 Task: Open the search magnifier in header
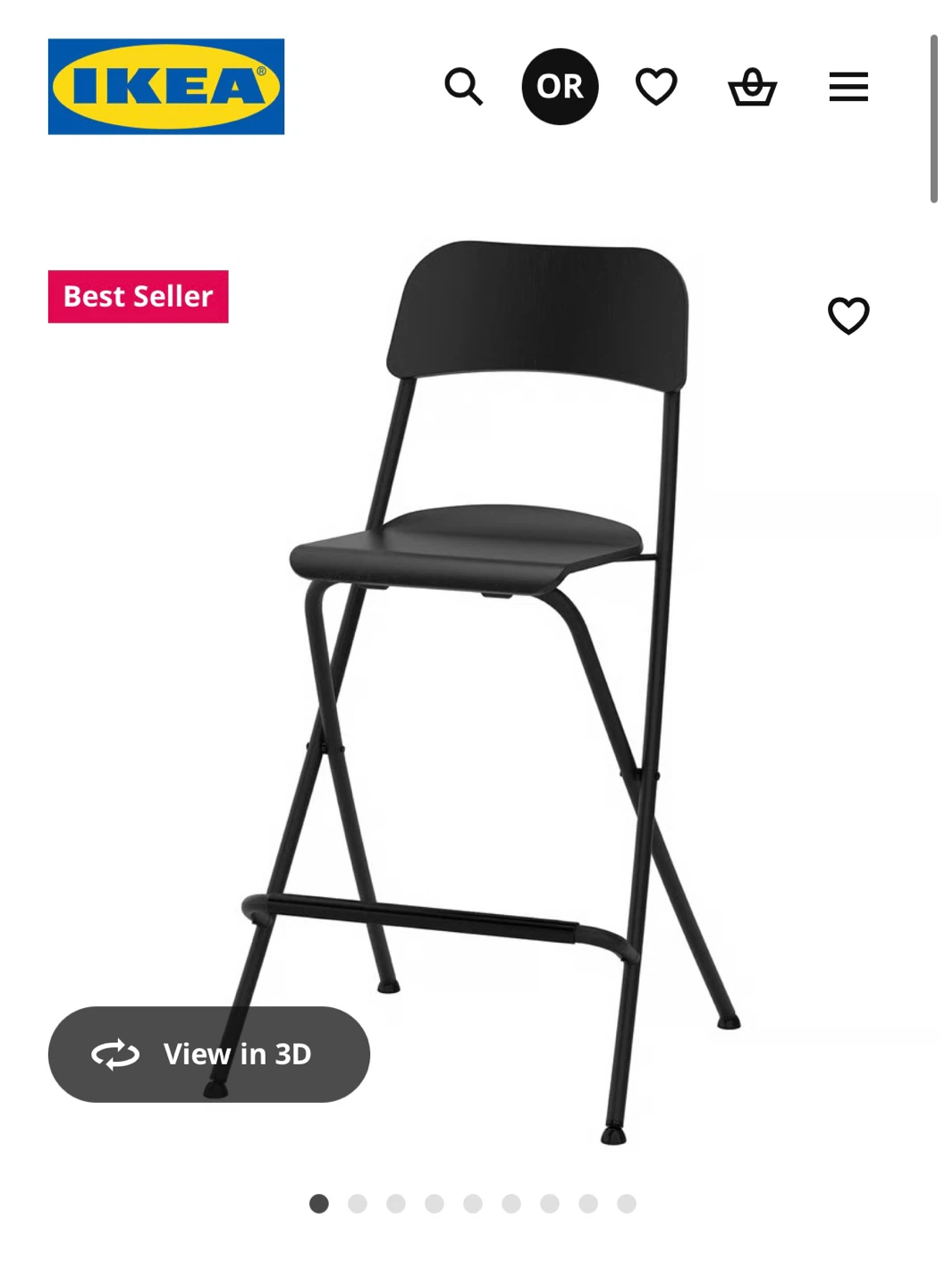(463, 87)
